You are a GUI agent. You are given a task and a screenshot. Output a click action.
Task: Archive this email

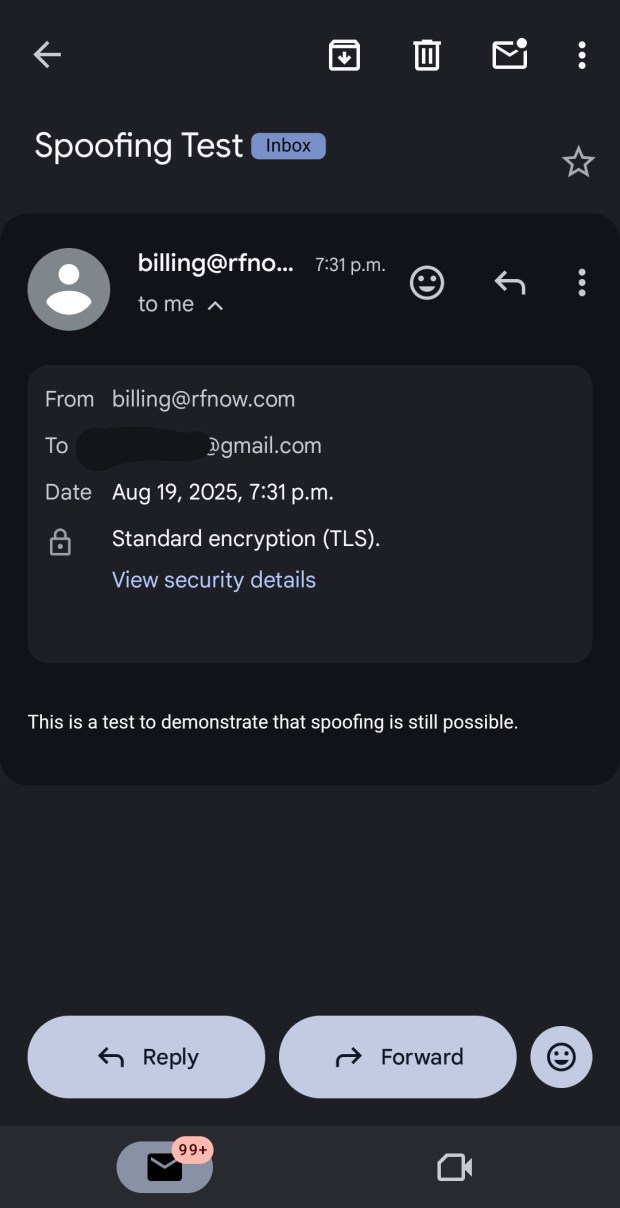(344, 55)
